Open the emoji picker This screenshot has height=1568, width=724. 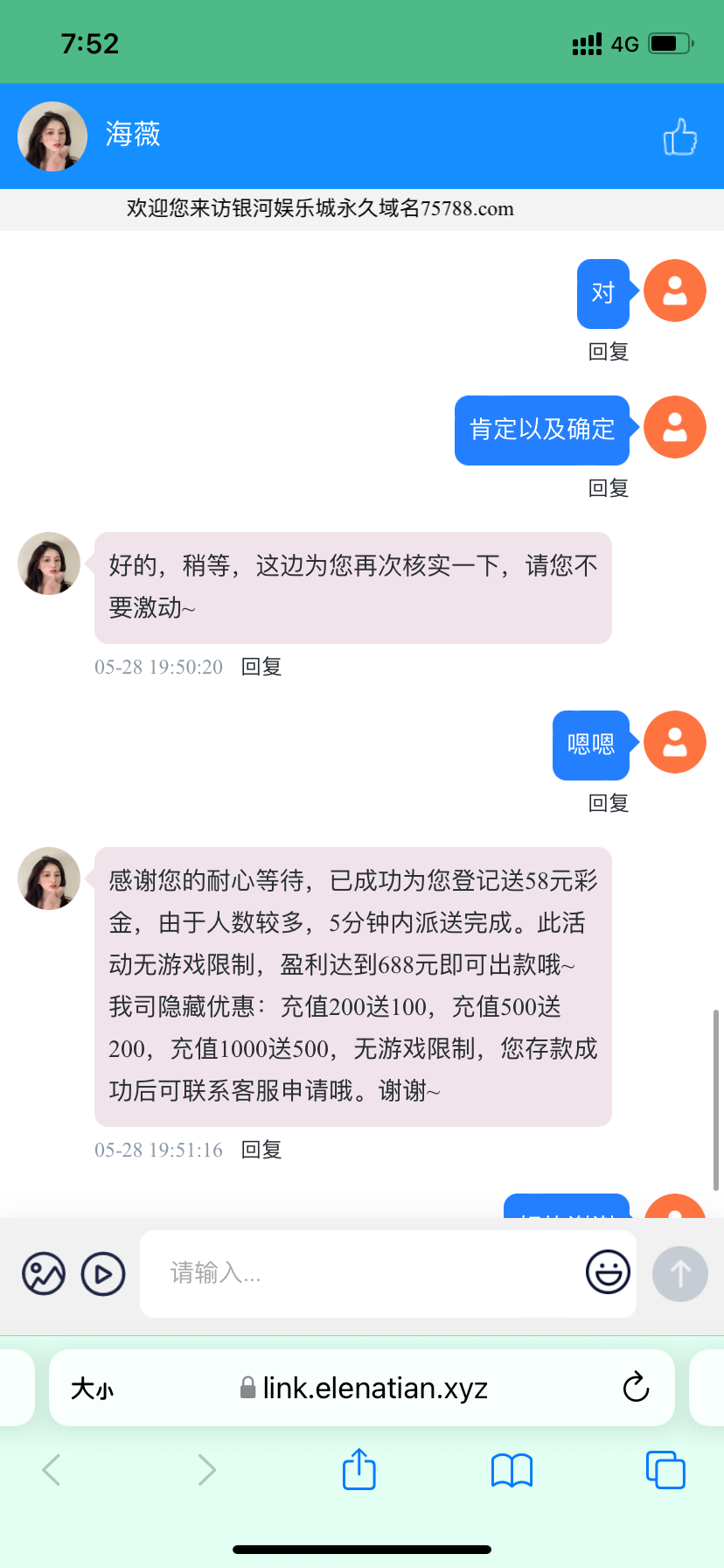point(607,1273)
